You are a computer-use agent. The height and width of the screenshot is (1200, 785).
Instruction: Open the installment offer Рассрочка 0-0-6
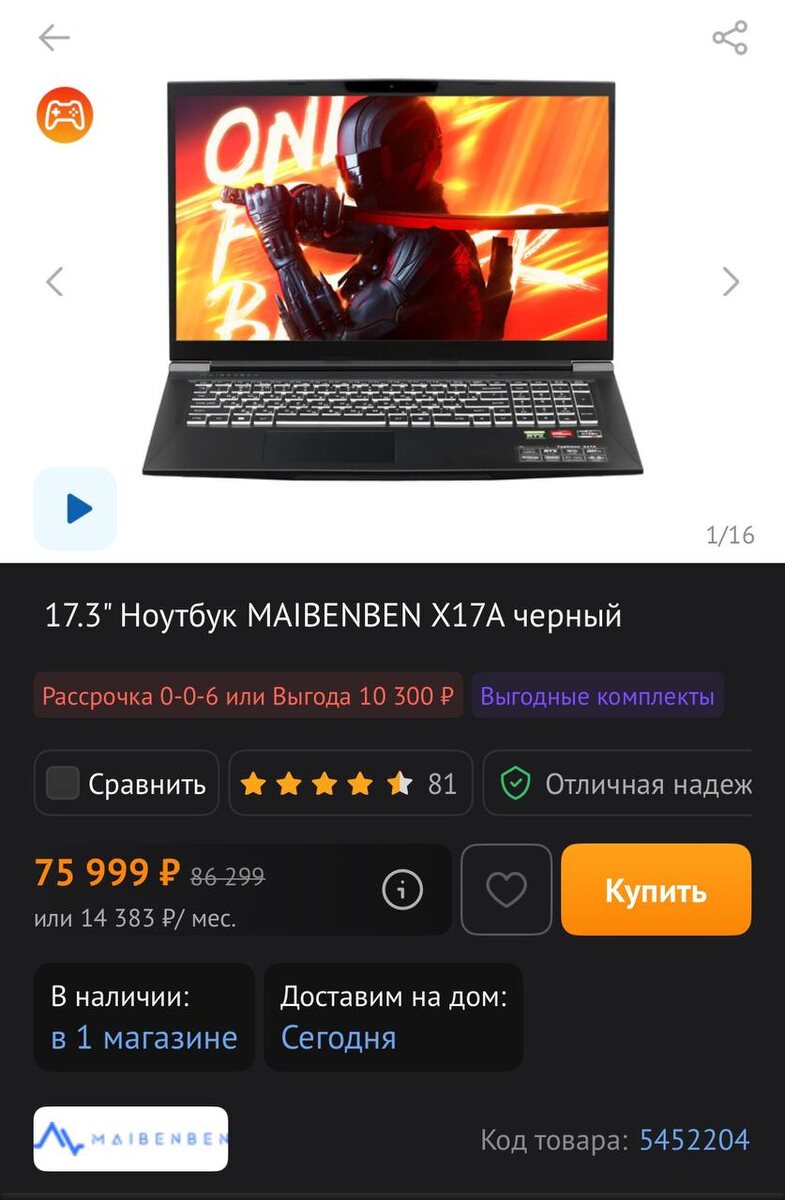click(248, 696)
